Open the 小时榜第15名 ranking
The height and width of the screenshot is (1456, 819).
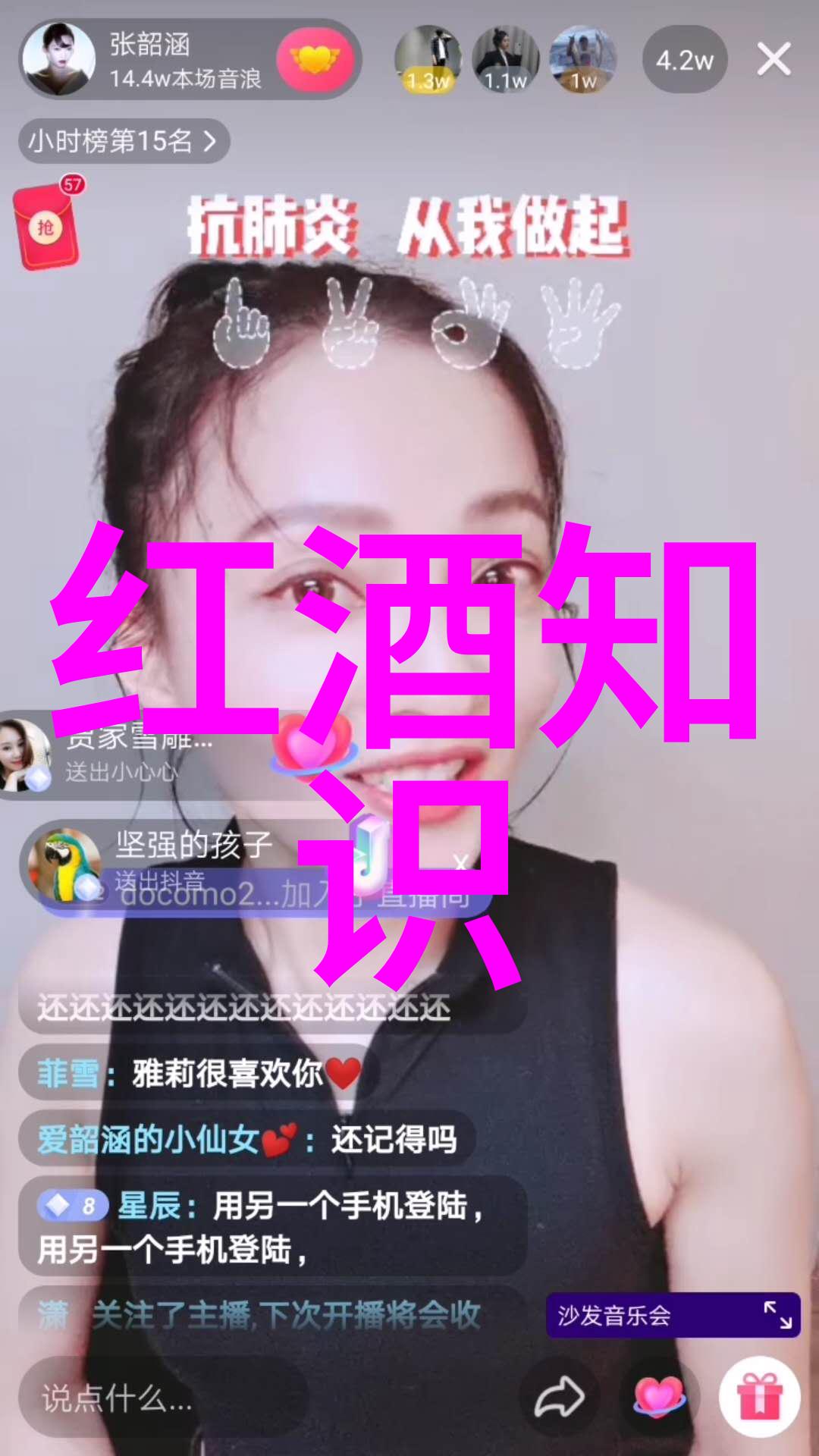pyautogui.click(x=124, y=141)
